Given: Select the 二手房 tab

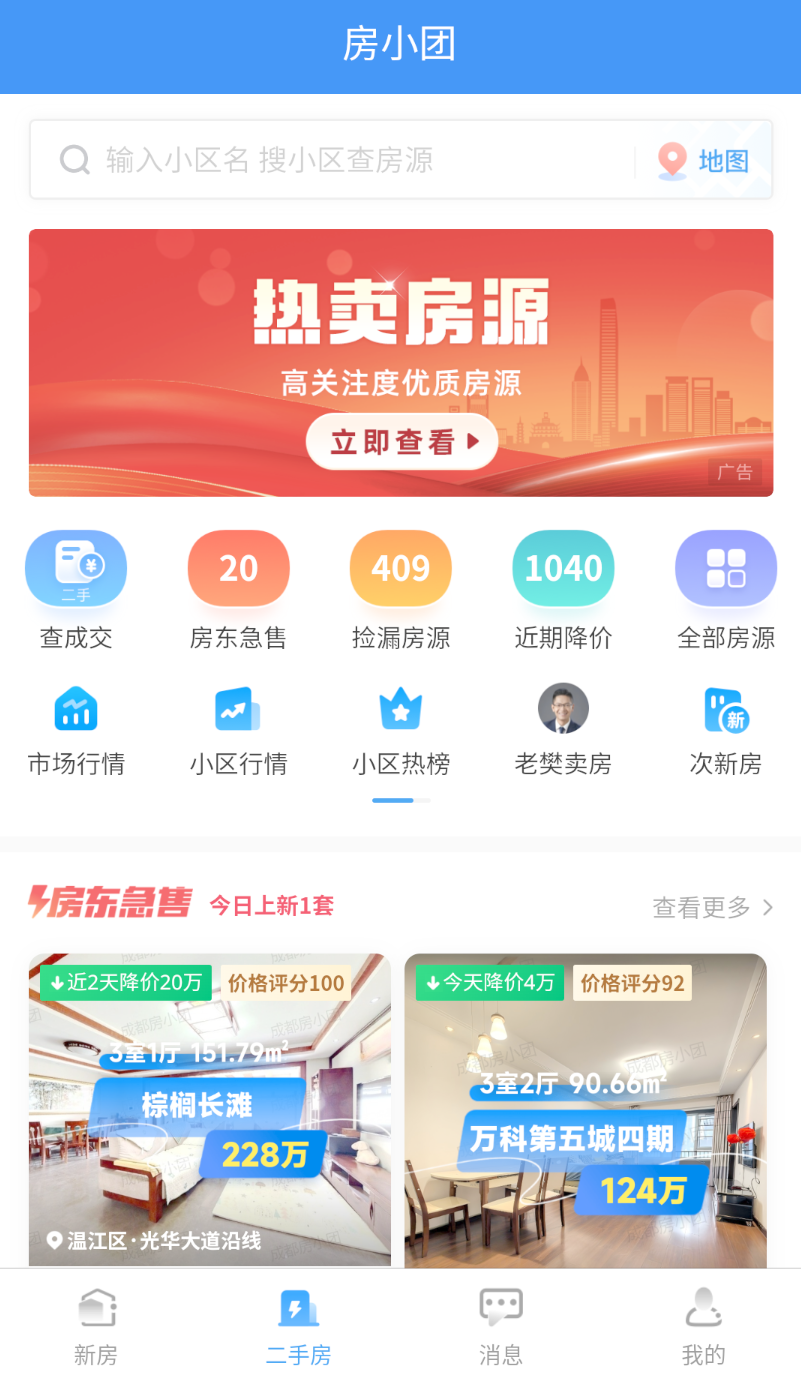Looking at the screenshot, I should click(298, 1325).
